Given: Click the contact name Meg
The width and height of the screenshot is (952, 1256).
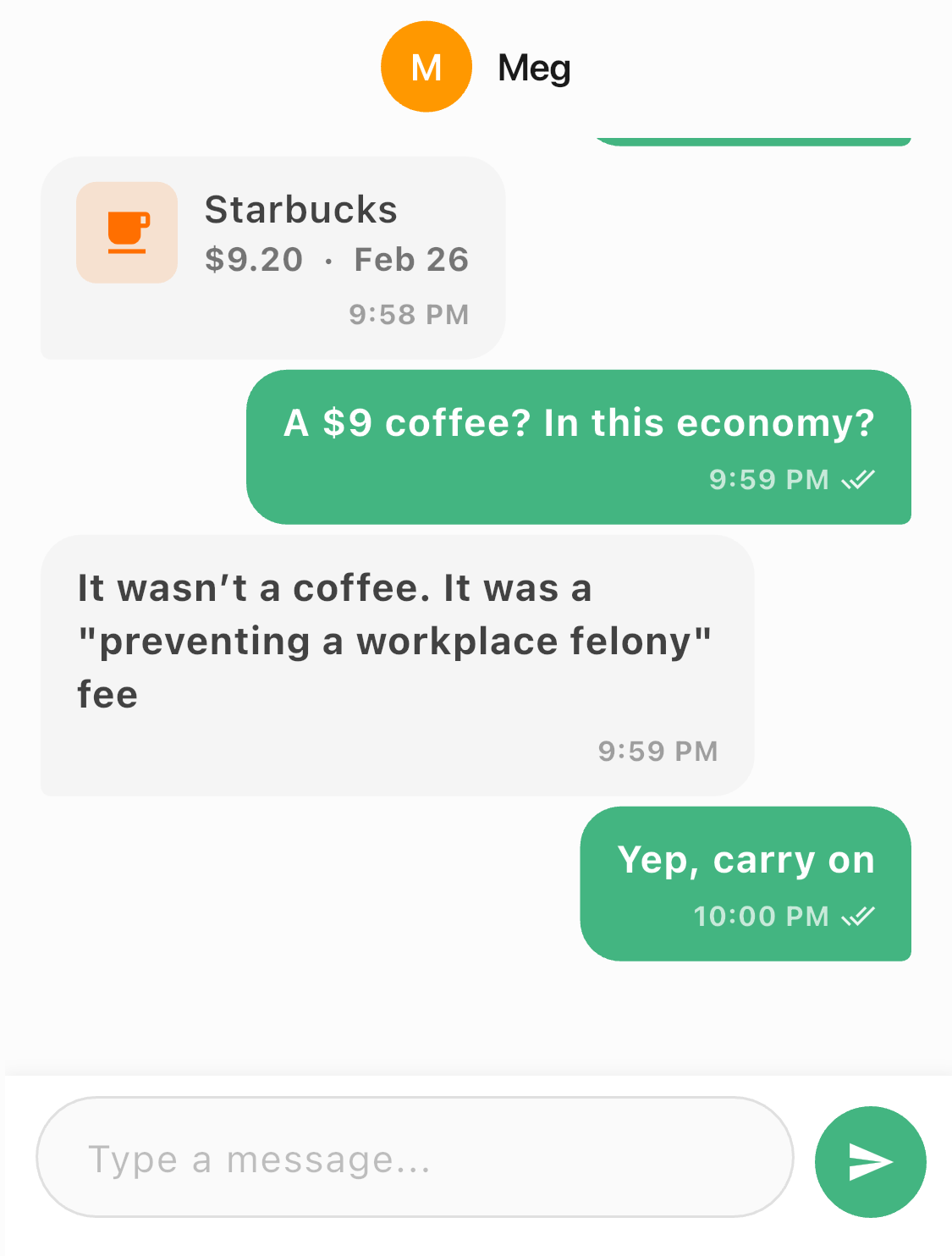Looking at the screenshot, I should 533,68.
